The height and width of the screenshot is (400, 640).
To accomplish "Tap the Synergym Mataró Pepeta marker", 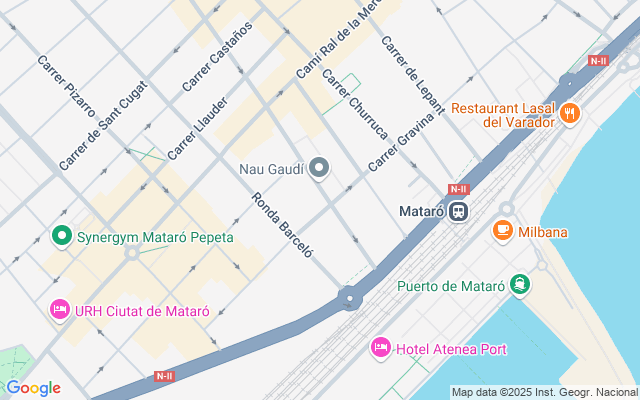I will tap(61, 237).
